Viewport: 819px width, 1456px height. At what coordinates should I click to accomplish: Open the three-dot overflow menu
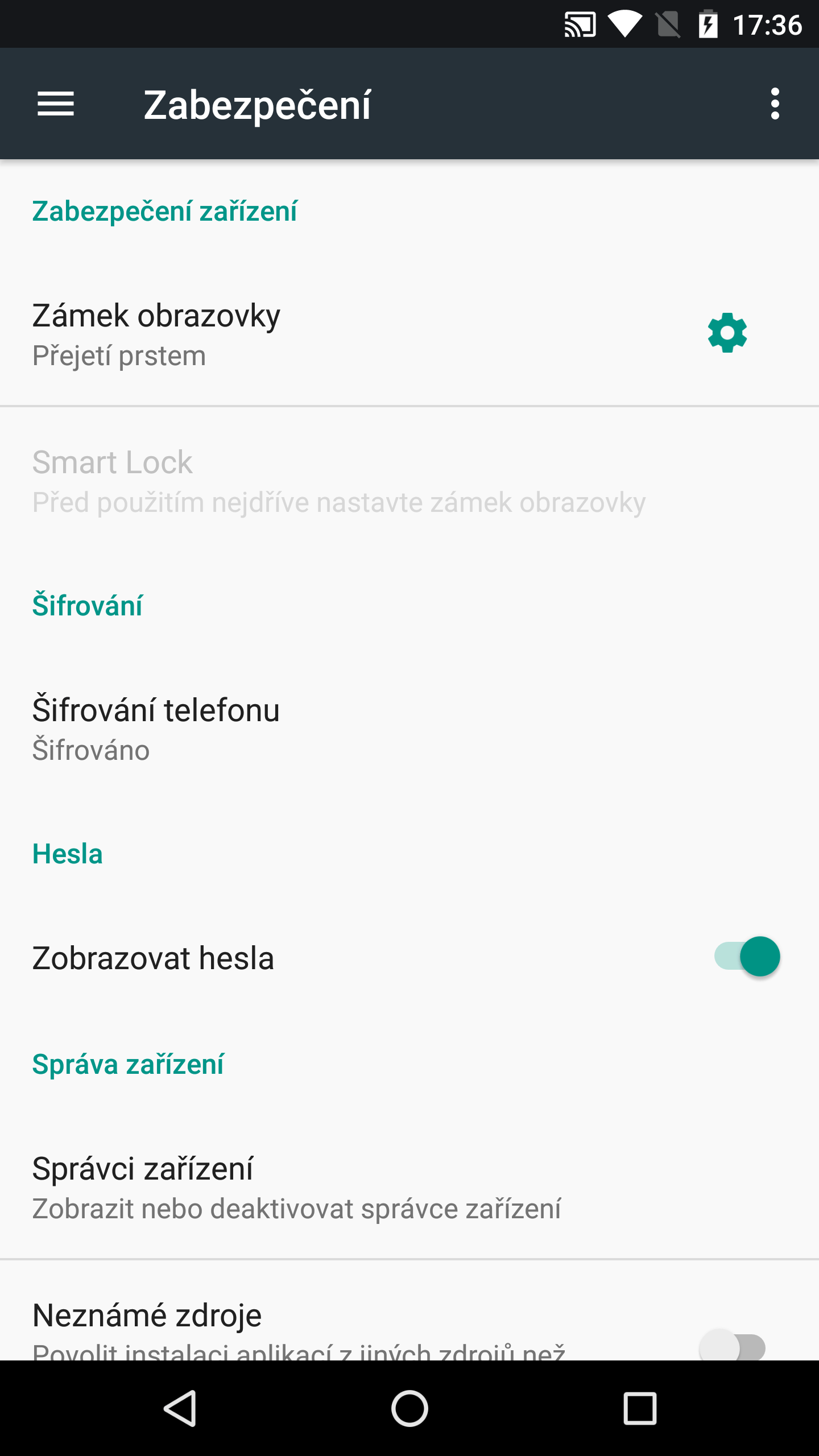tap(775, 104)
